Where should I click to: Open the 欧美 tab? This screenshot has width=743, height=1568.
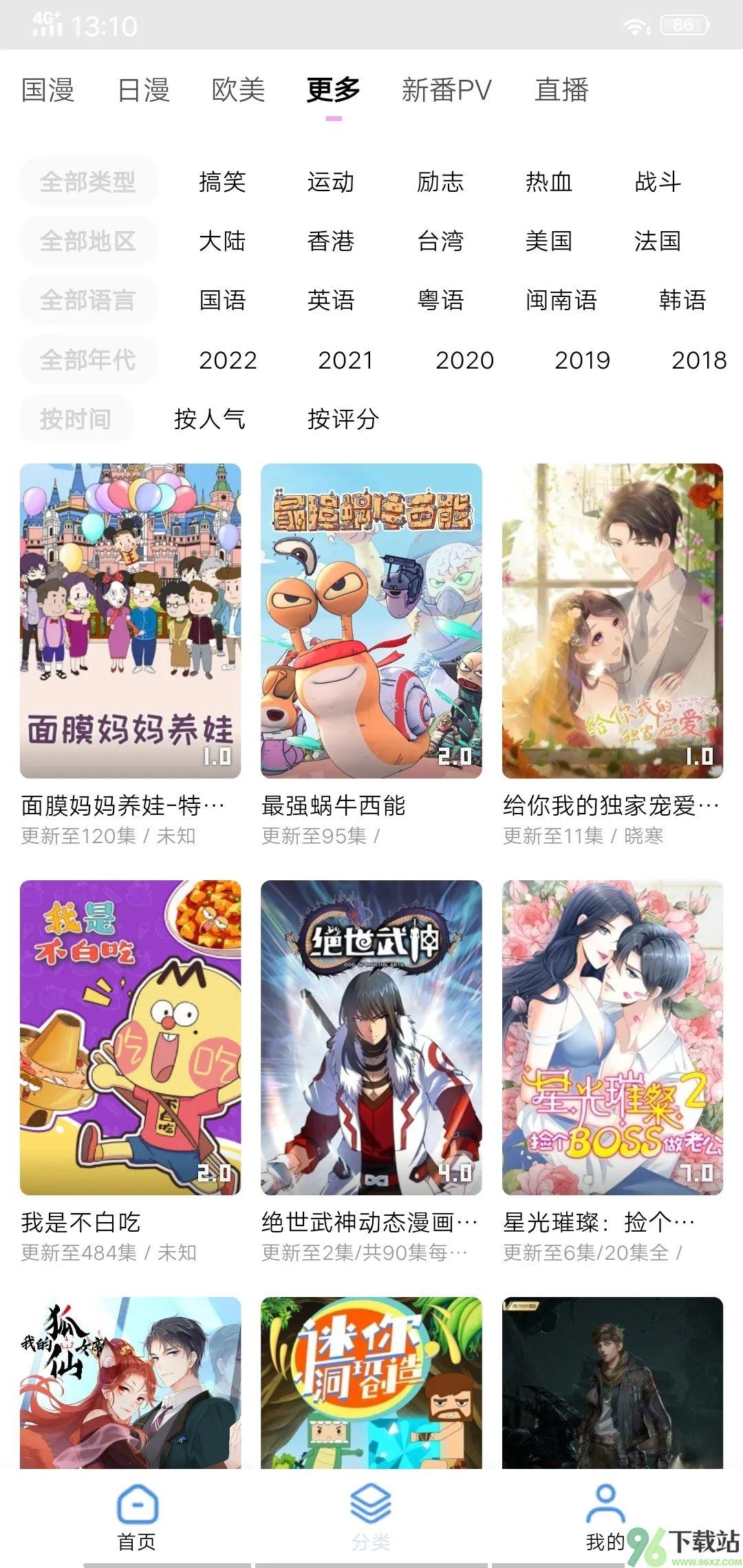[238, 90]
